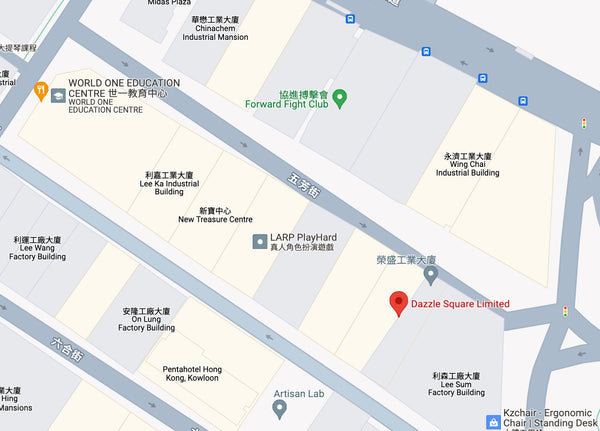Tap the orange restaurant marker
The height and width of the screenshot is (431, 600).
pyautogui.click(x=41, y=91)
